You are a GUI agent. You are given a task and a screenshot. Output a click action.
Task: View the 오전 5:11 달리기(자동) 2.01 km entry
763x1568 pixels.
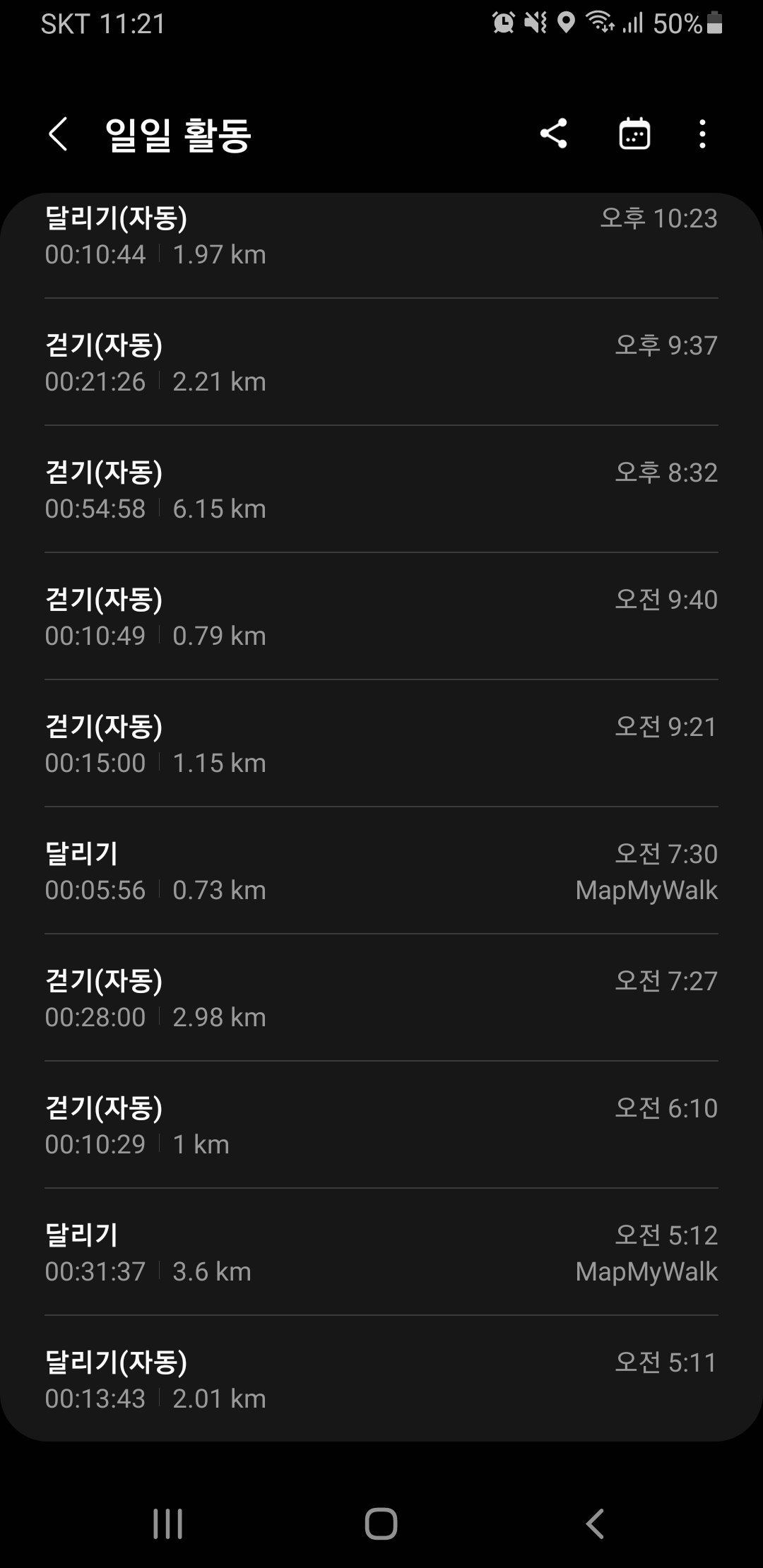(x=381, y=1378)
